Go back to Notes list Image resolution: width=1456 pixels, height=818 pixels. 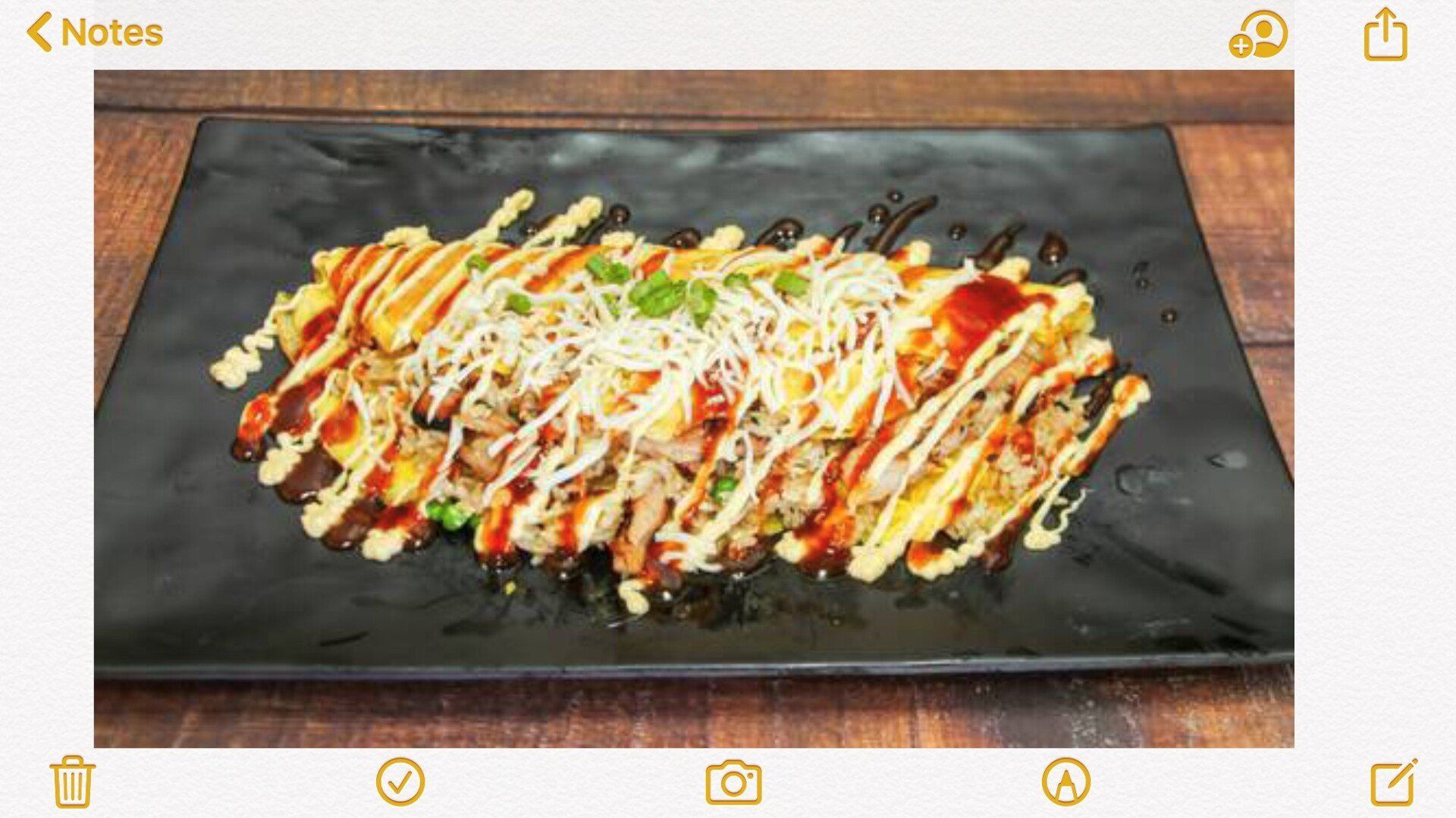click(x=95, y=32)
